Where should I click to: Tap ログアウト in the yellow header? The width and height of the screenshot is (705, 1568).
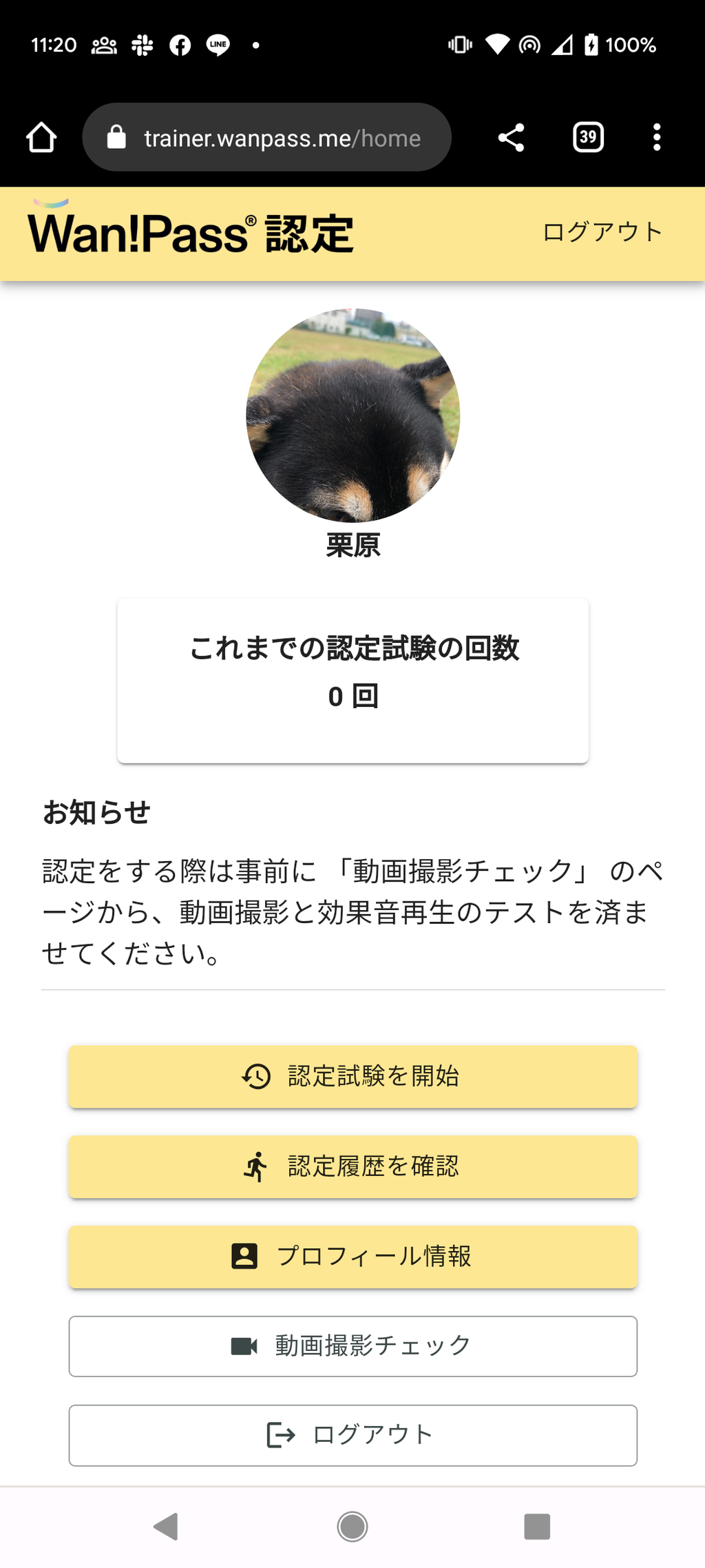(602, 232)
